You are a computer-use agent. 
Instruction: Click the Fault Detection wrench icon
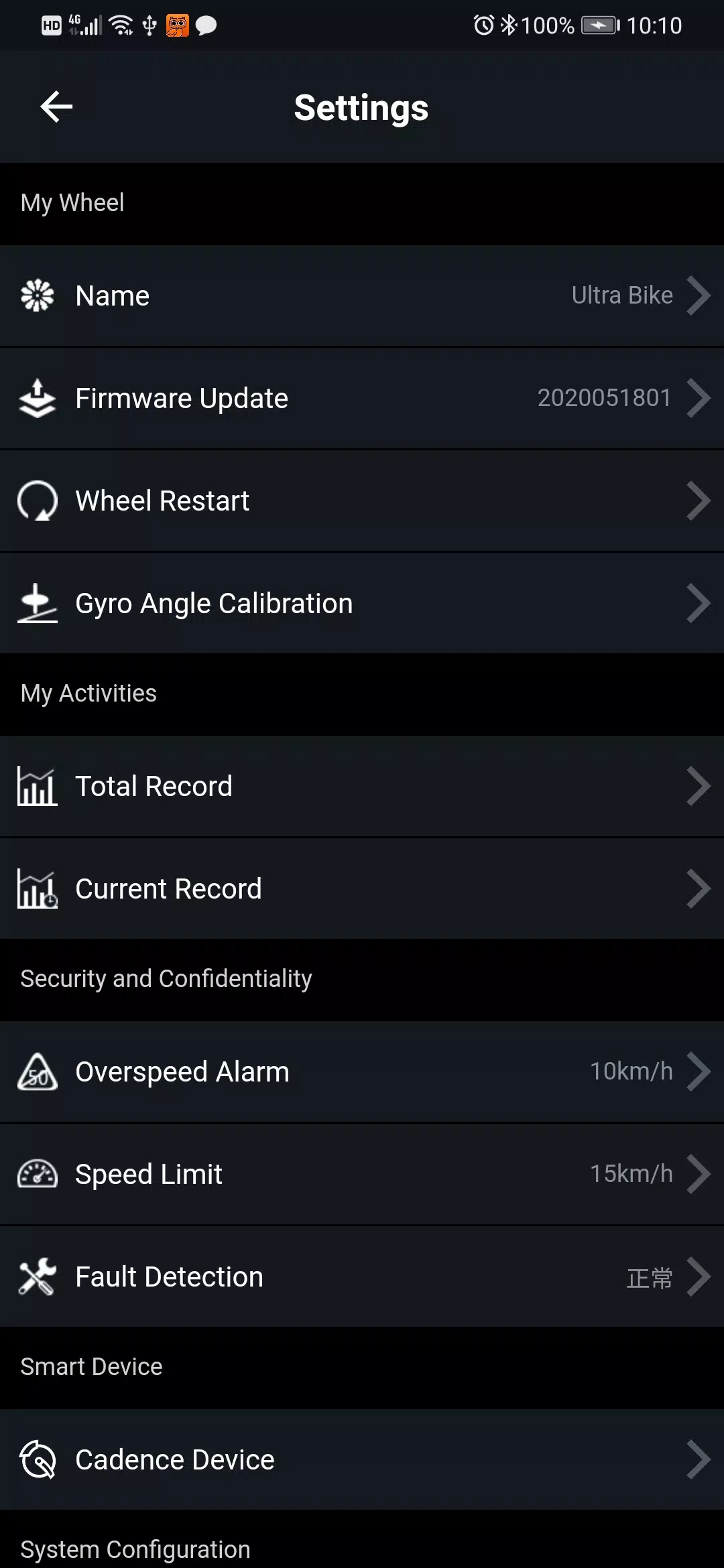37,1276
